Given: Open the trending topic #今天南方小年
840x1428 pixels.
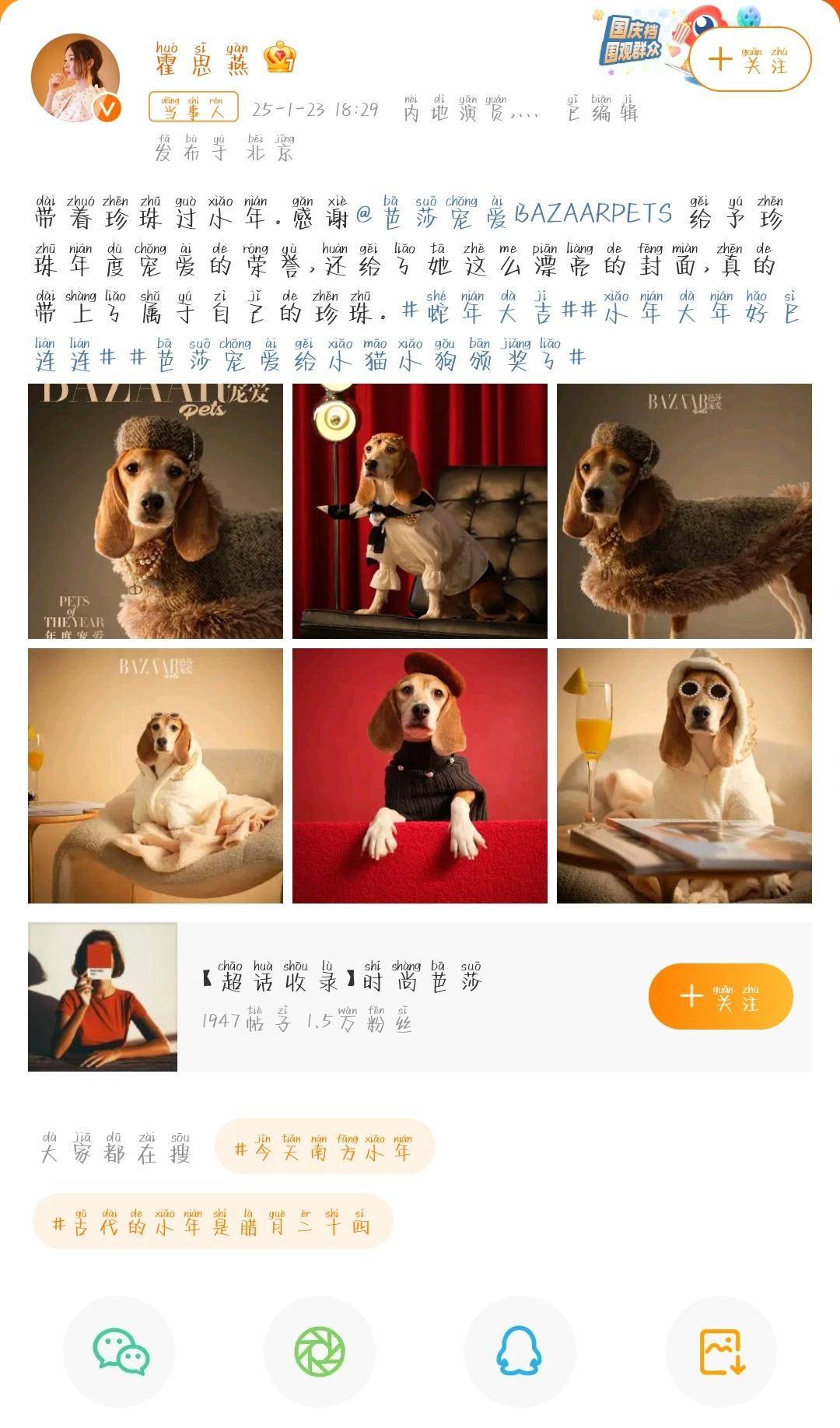Looking at the screenshot, I should point(324,1146).
